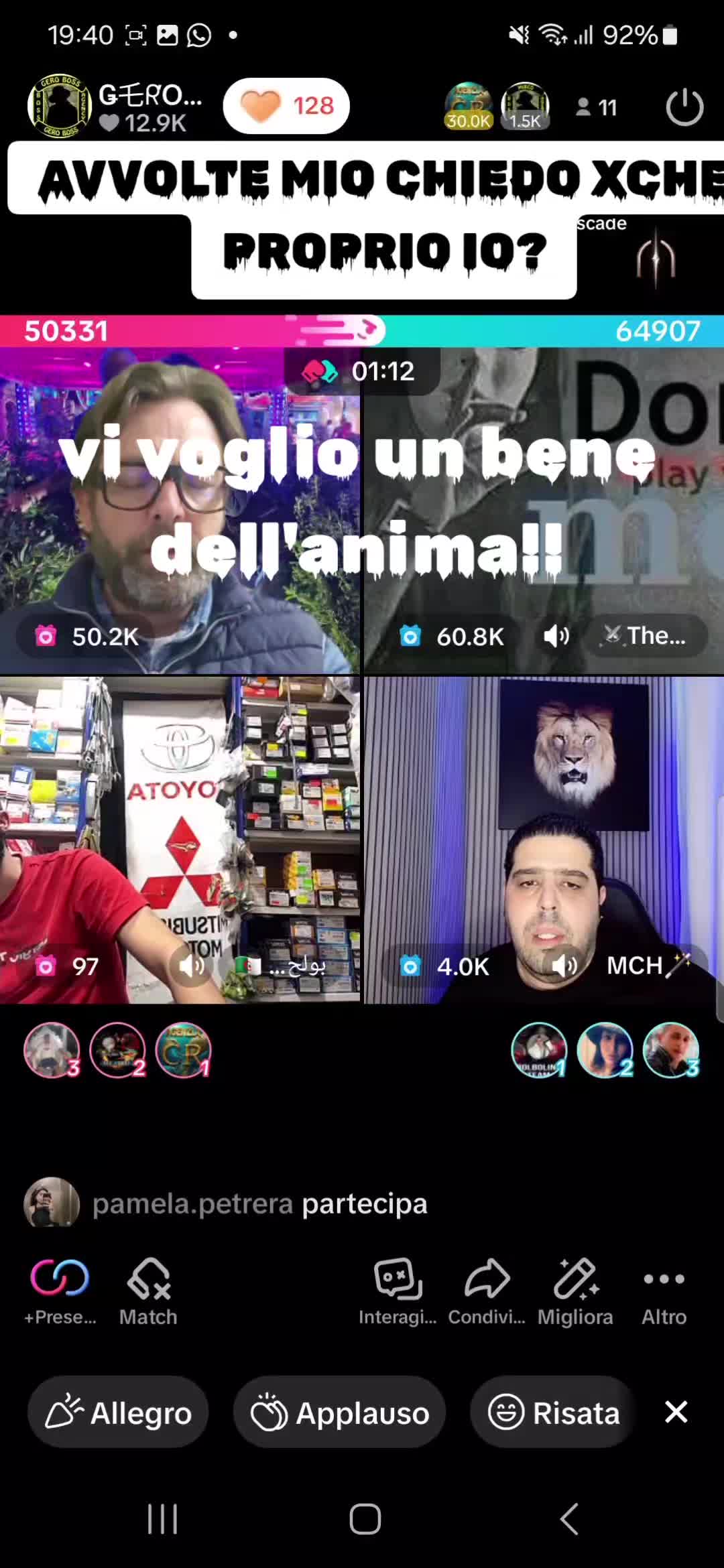The height and width of the screenshot is (1568, 724).
Task: Close the sound effects bar
Action: tap(676, 1412)
